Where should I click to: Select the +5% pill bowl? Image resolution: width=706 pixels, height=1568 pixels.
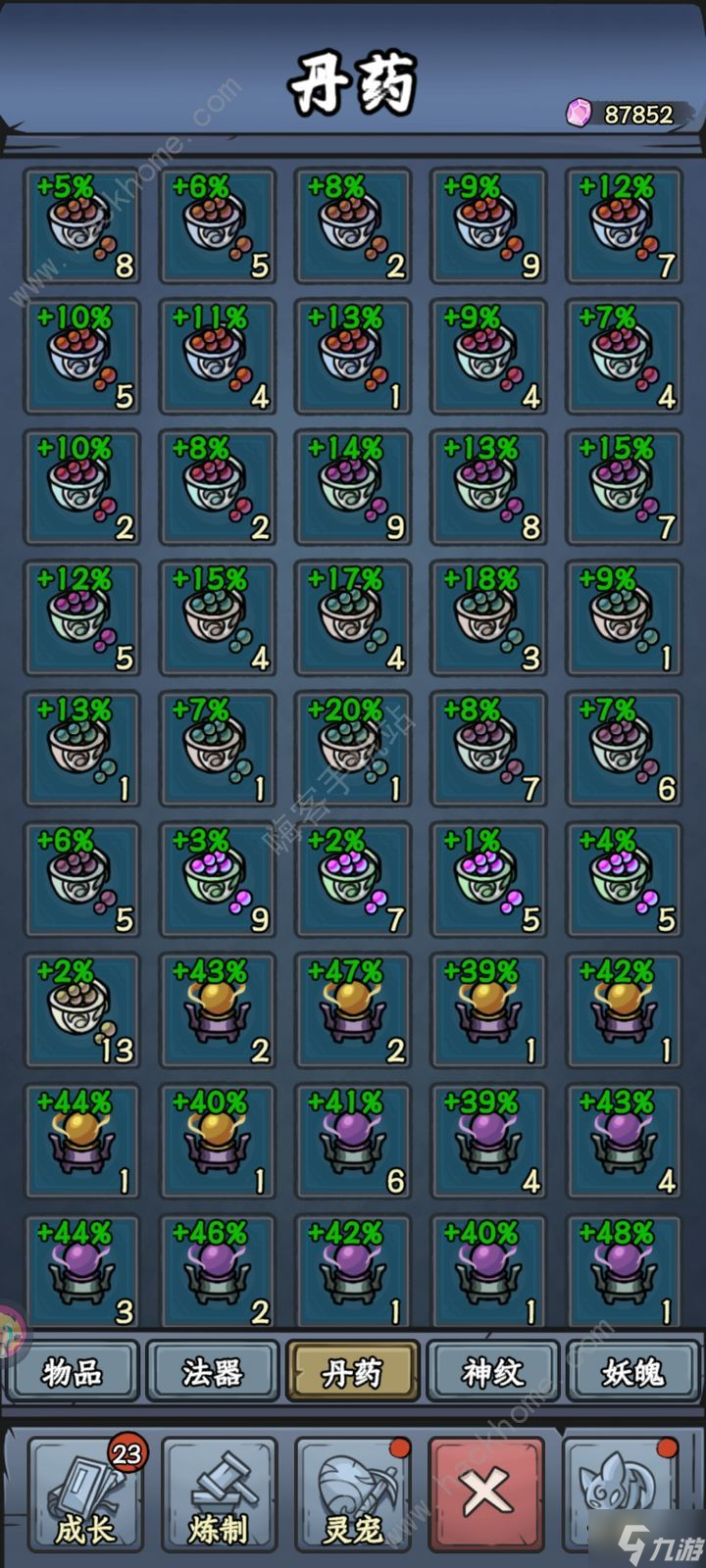(x=81, y=226)
